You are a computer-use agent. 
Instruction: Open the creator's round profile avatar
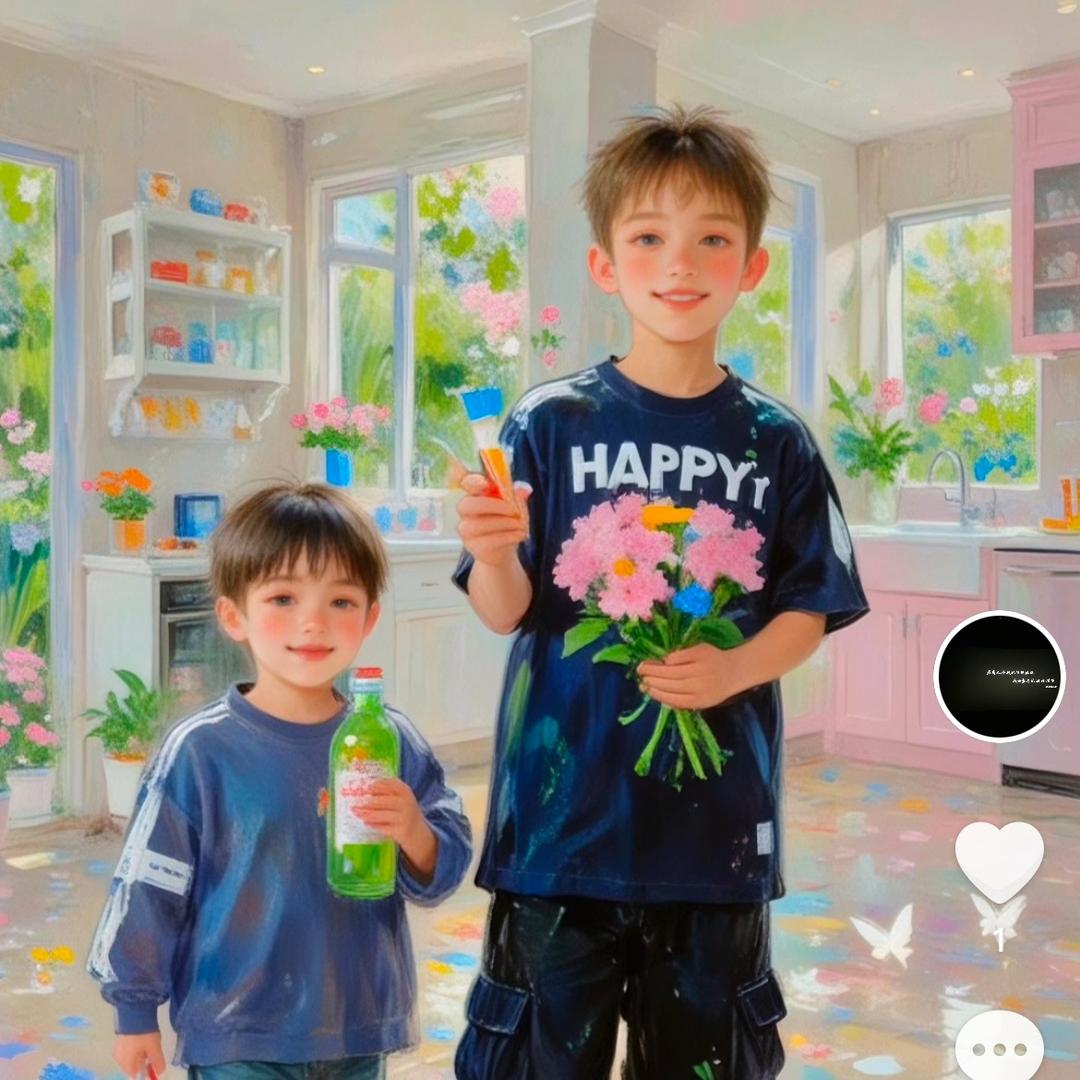pyautogui.click(x=999, y=677)
